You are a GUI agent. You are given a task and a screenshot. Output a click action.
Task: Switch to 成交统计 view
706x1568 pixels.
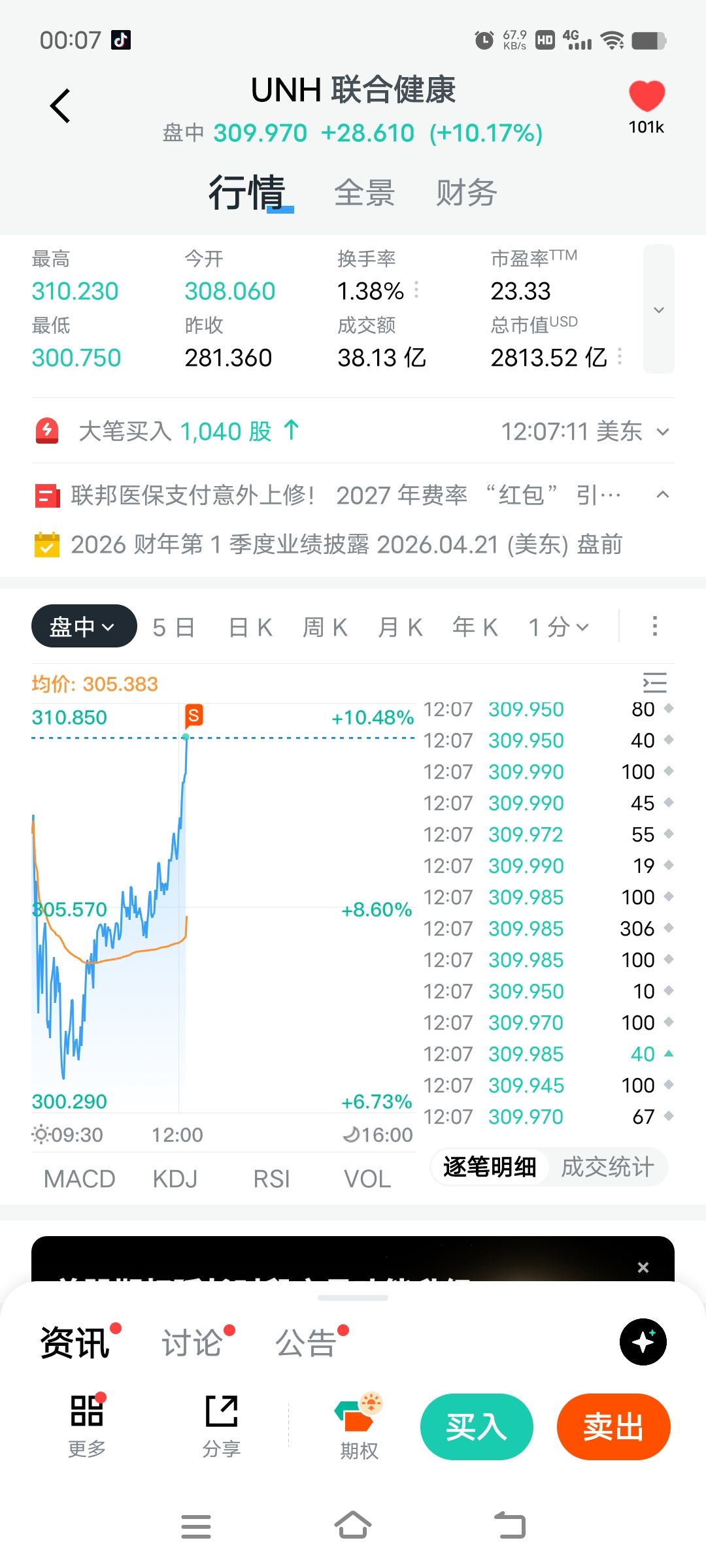607,1167
